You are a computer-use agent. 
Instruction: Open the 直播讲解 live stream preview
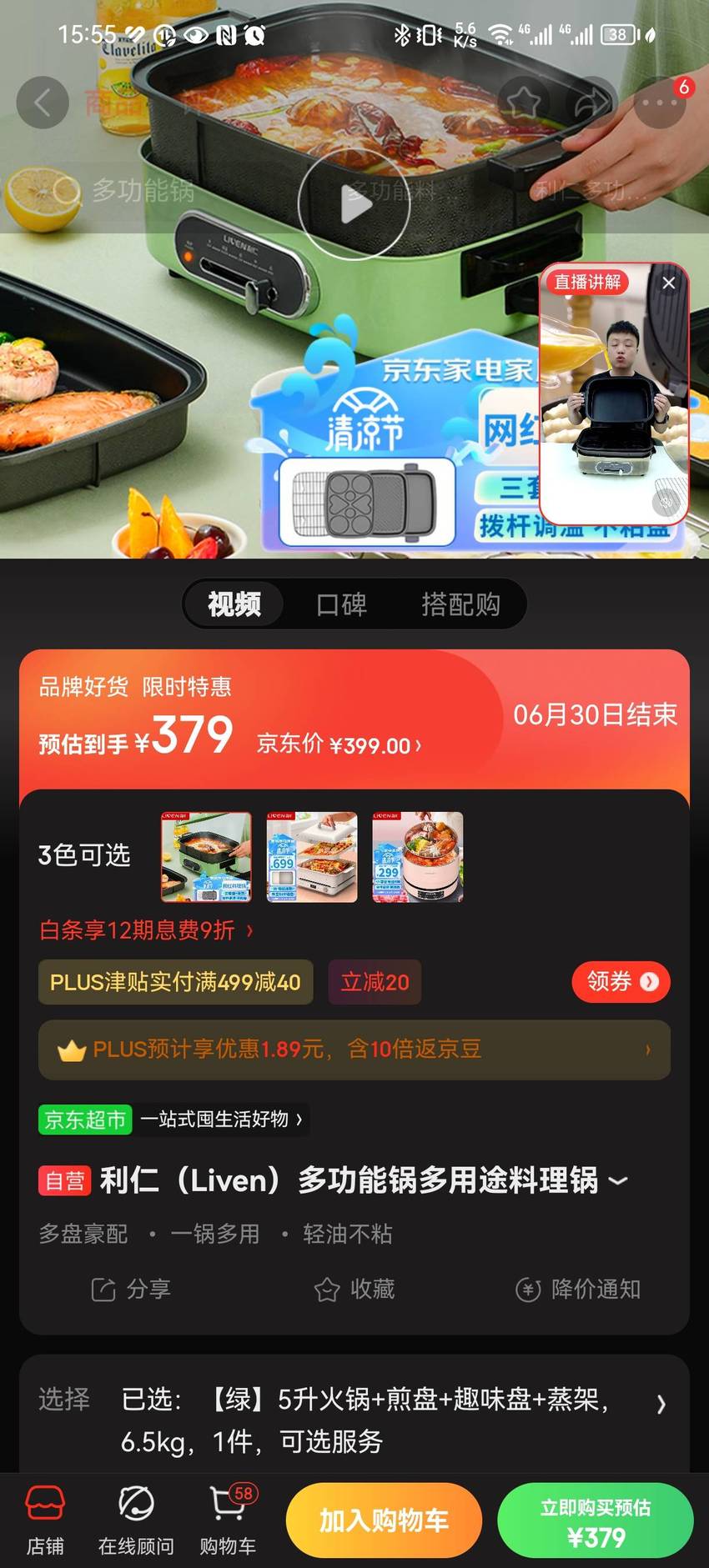(615, 393)
